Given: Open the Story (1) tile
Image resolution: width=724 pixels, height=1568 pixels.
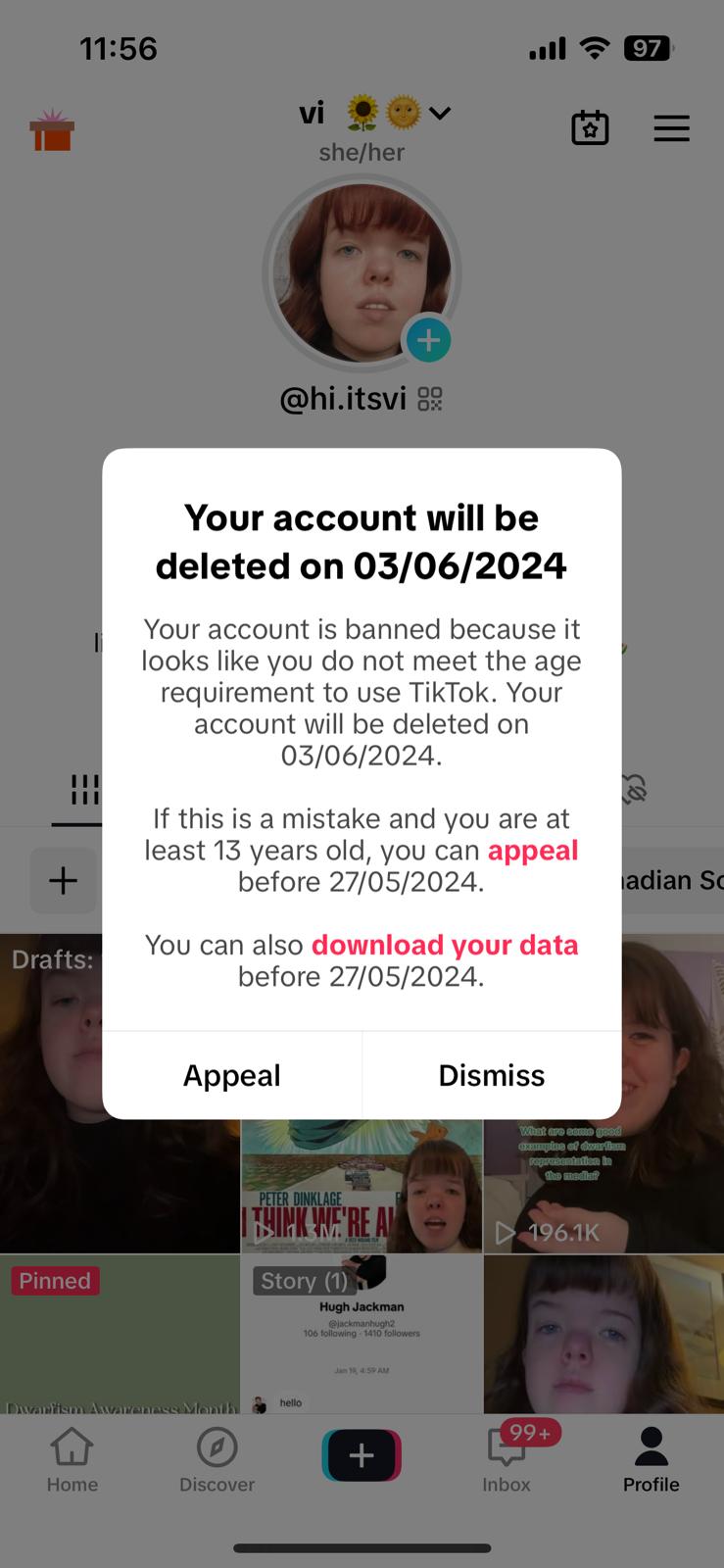Looking at the screenshot, I should 362,1334.
